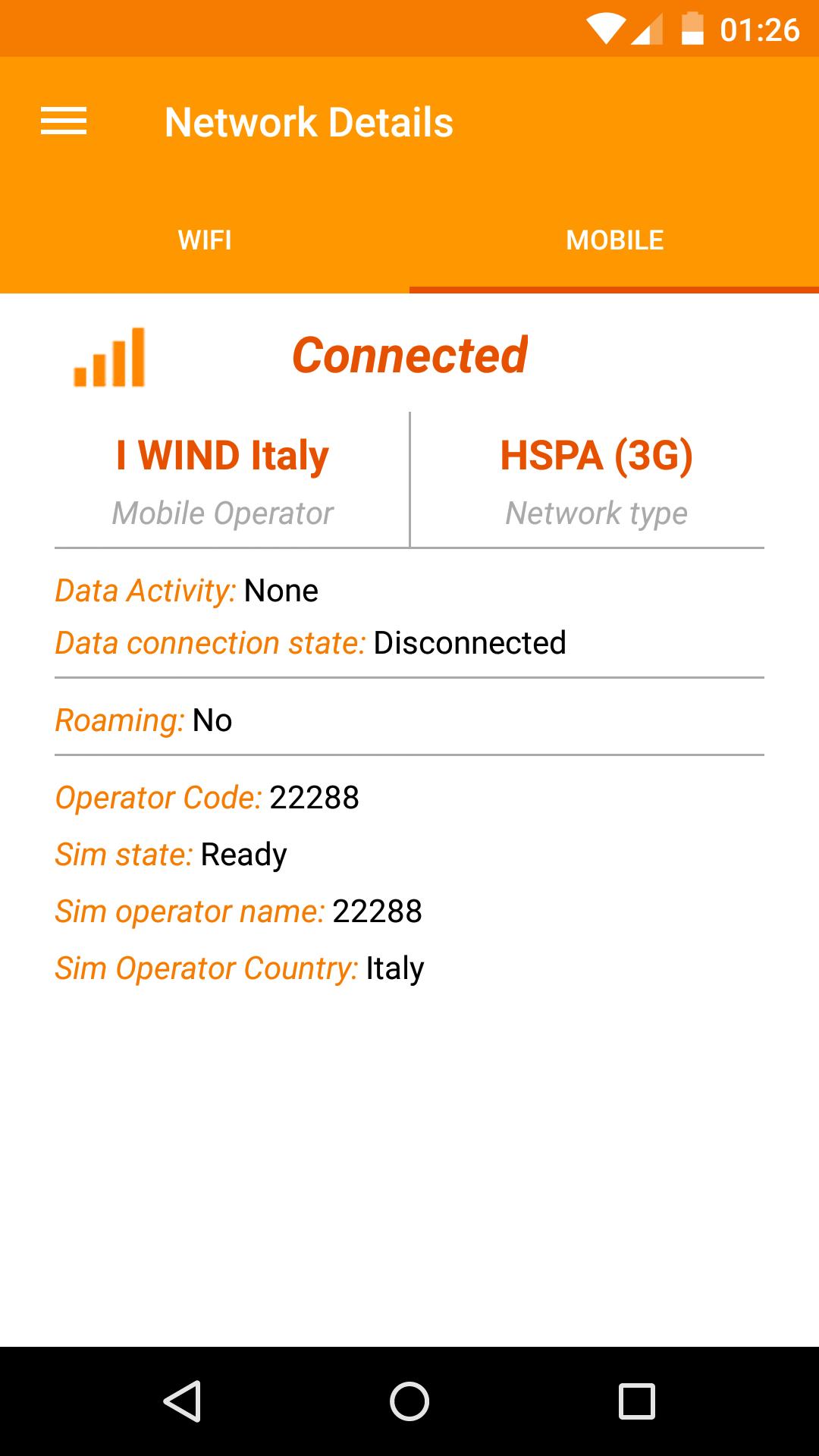Tap the system home button
Viewport: 819px width, 1456px height.
pyautogui.click(x=409, y=1401)
